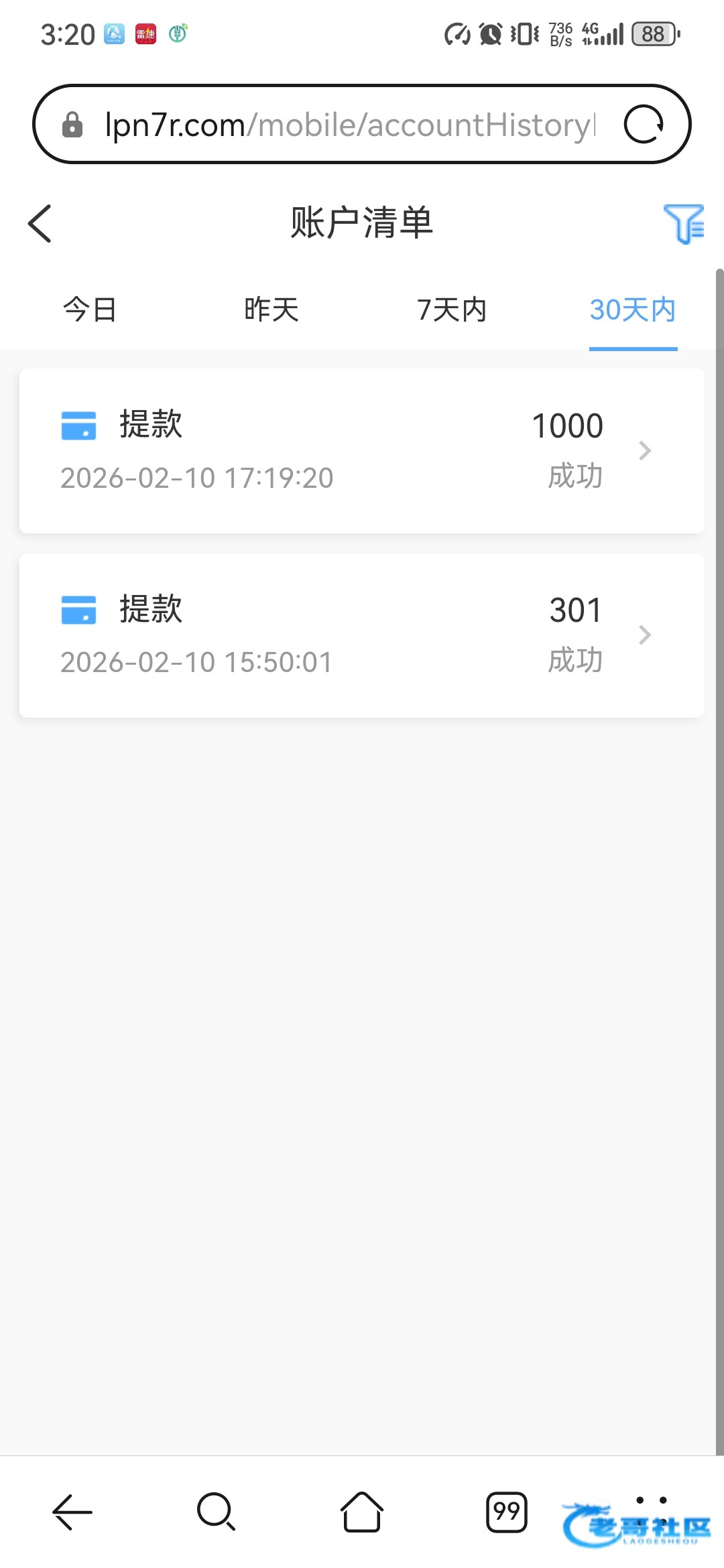The width and height of the screenshot is (724, 1568).
Task: Open the browser search button
Action: point(217,1512)
